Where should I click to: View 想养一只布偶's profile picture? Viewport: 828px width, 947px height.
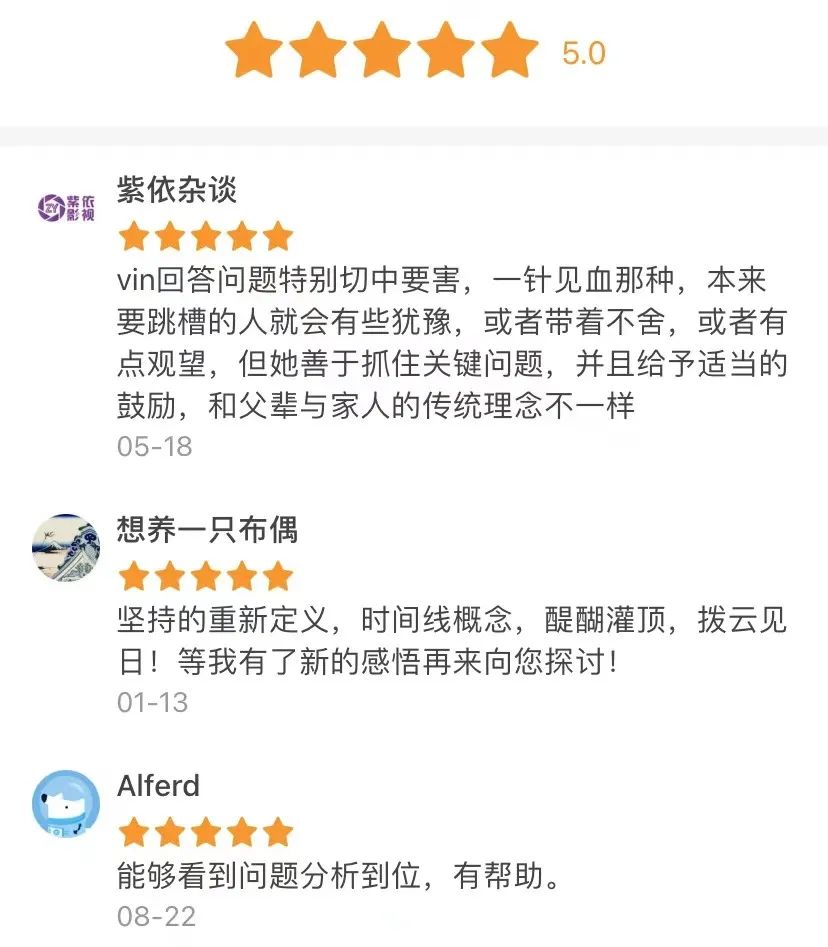point(66,547)
